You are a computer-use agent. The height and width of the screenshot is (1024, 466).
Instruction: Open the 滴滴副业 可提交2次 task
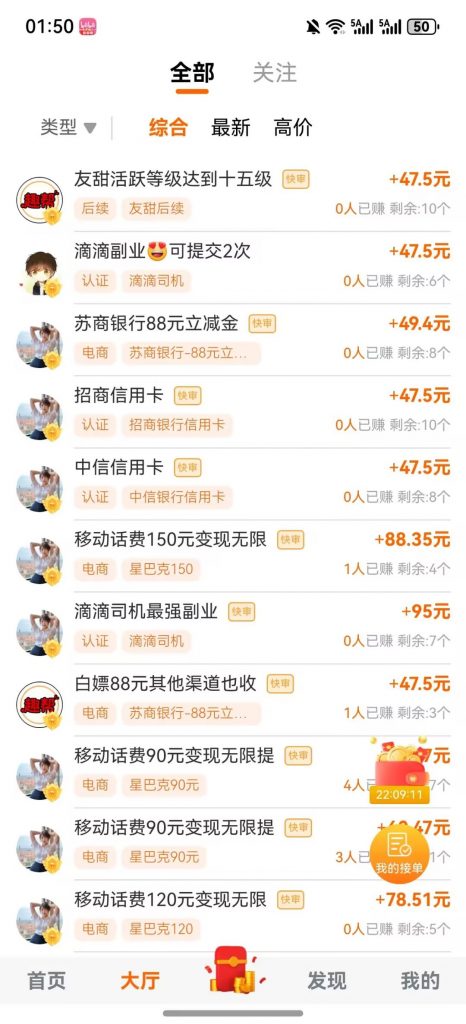[x=232, y=267]
